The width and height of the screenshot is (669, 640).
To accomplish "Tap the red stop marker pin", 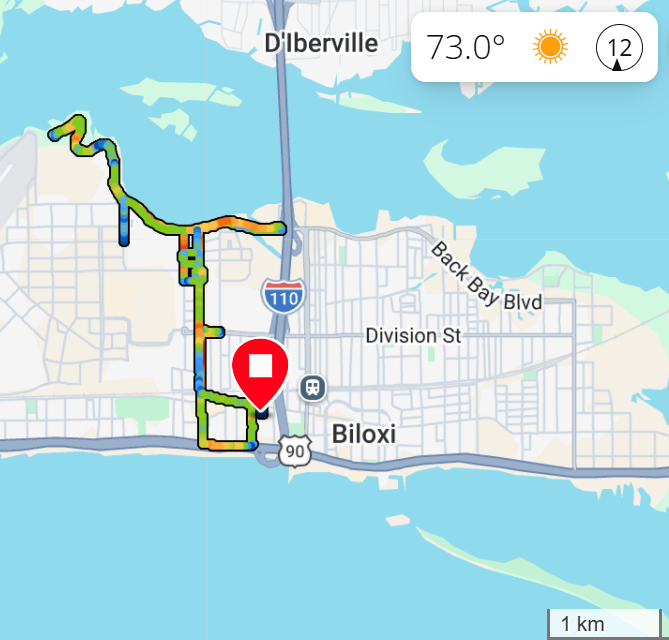I will [x=260, y=368].
